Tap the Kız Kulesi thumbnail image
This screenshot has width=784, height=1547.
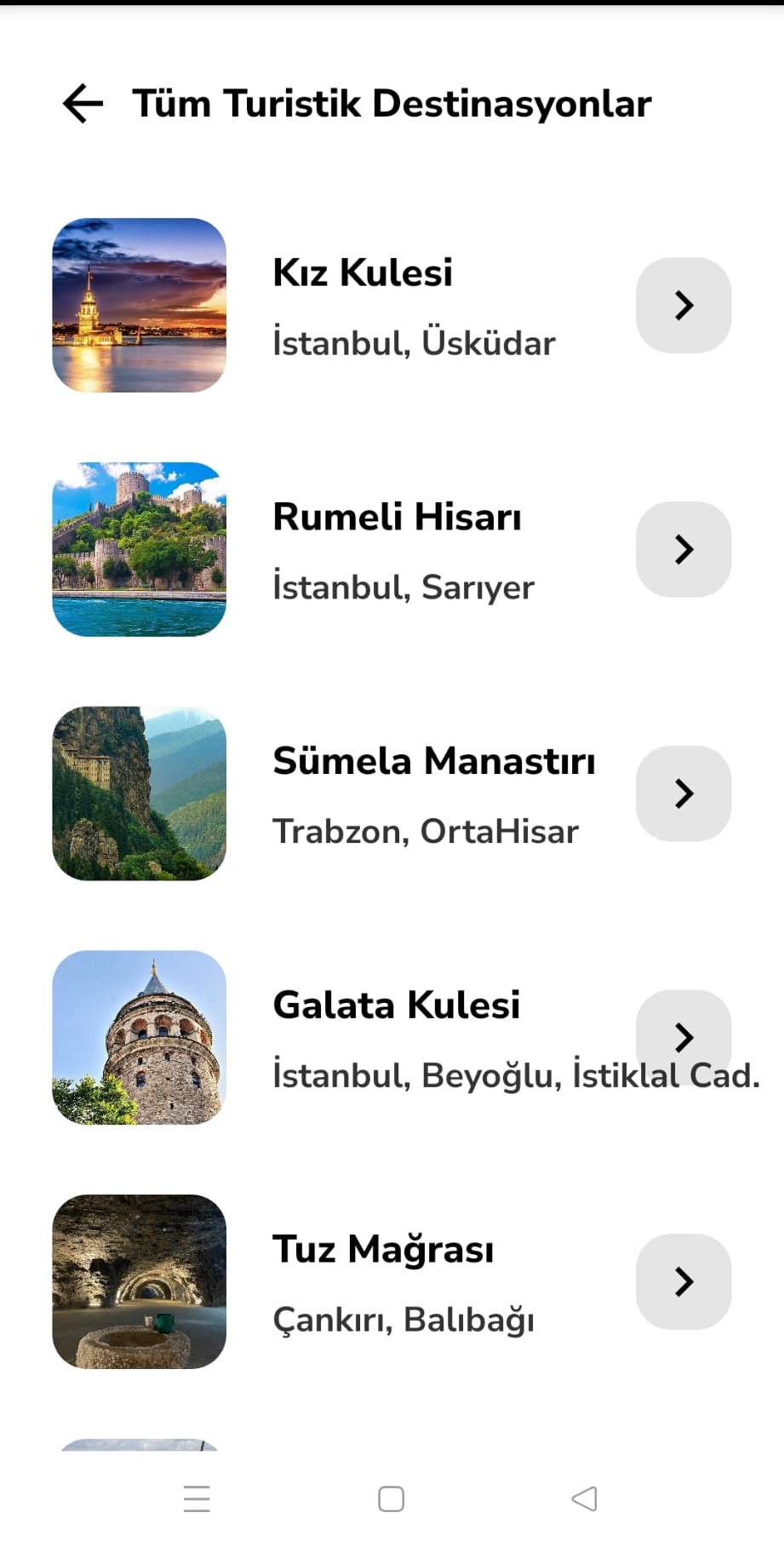139,306
